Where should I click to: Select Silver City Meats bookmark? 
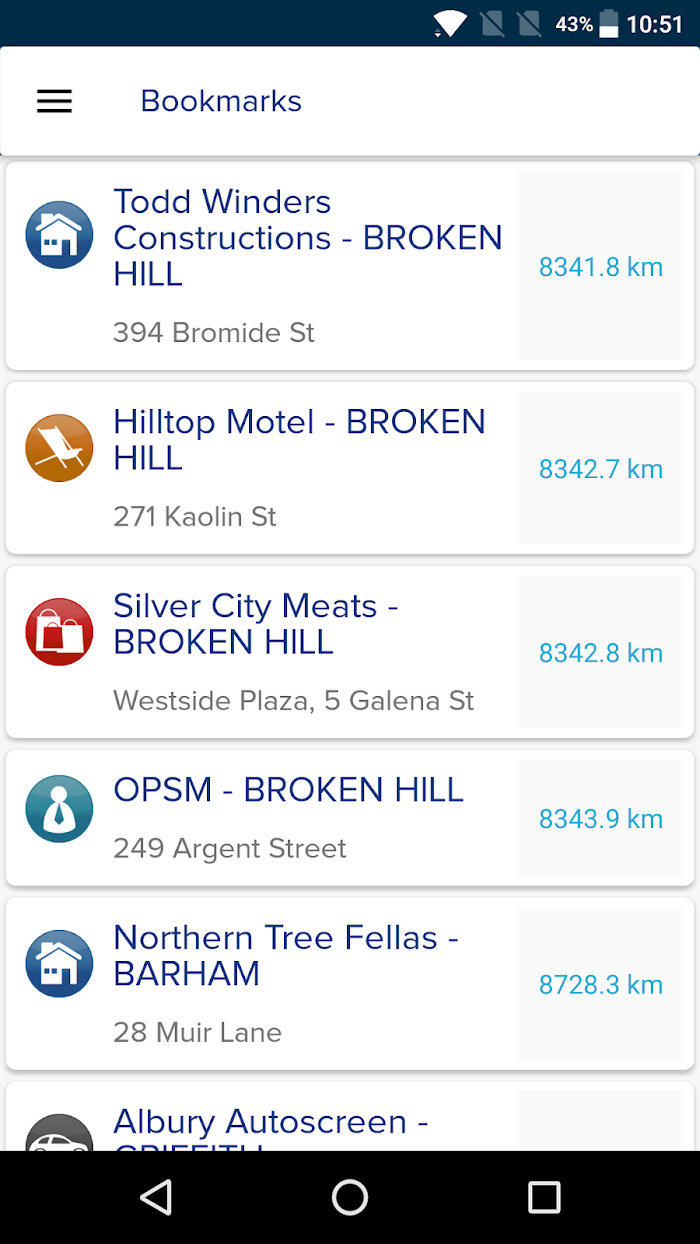350,652
